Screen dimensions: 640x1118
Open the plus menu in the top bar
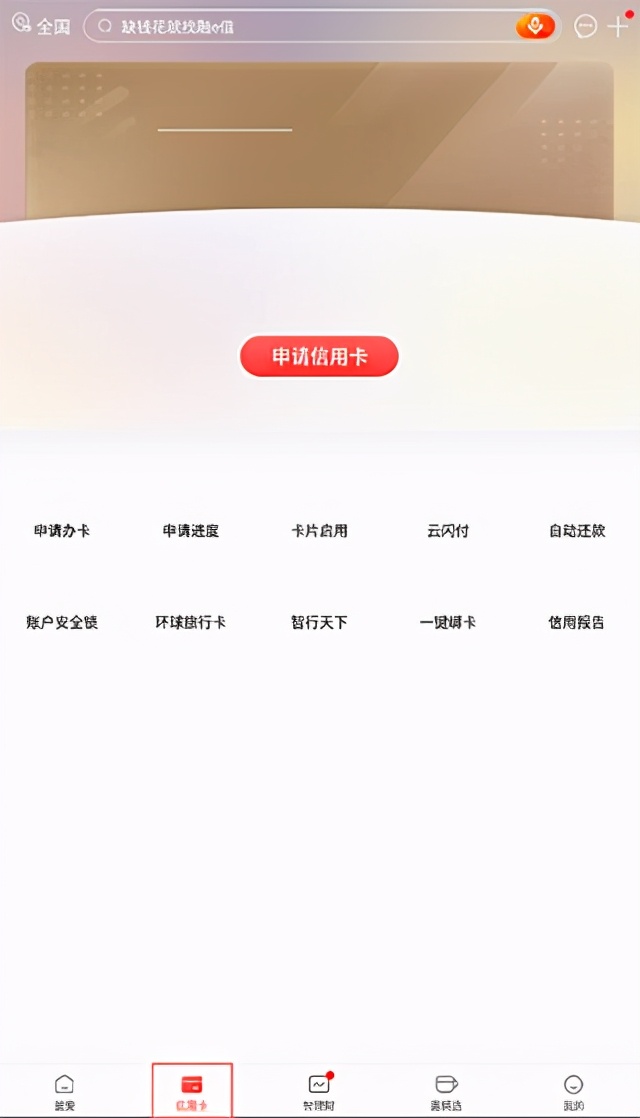click(x=618, y=26)
